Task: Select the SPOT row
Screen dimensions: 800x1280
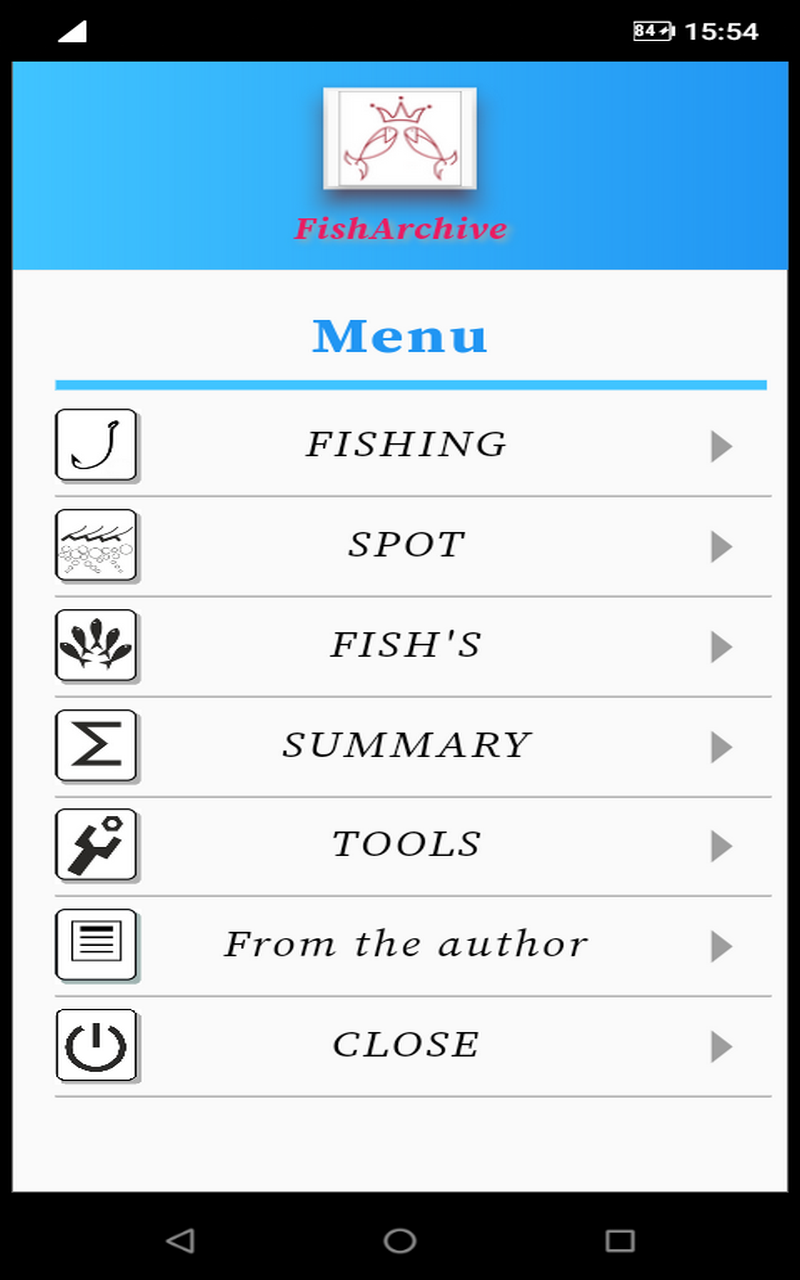Action: coord(406,546)
